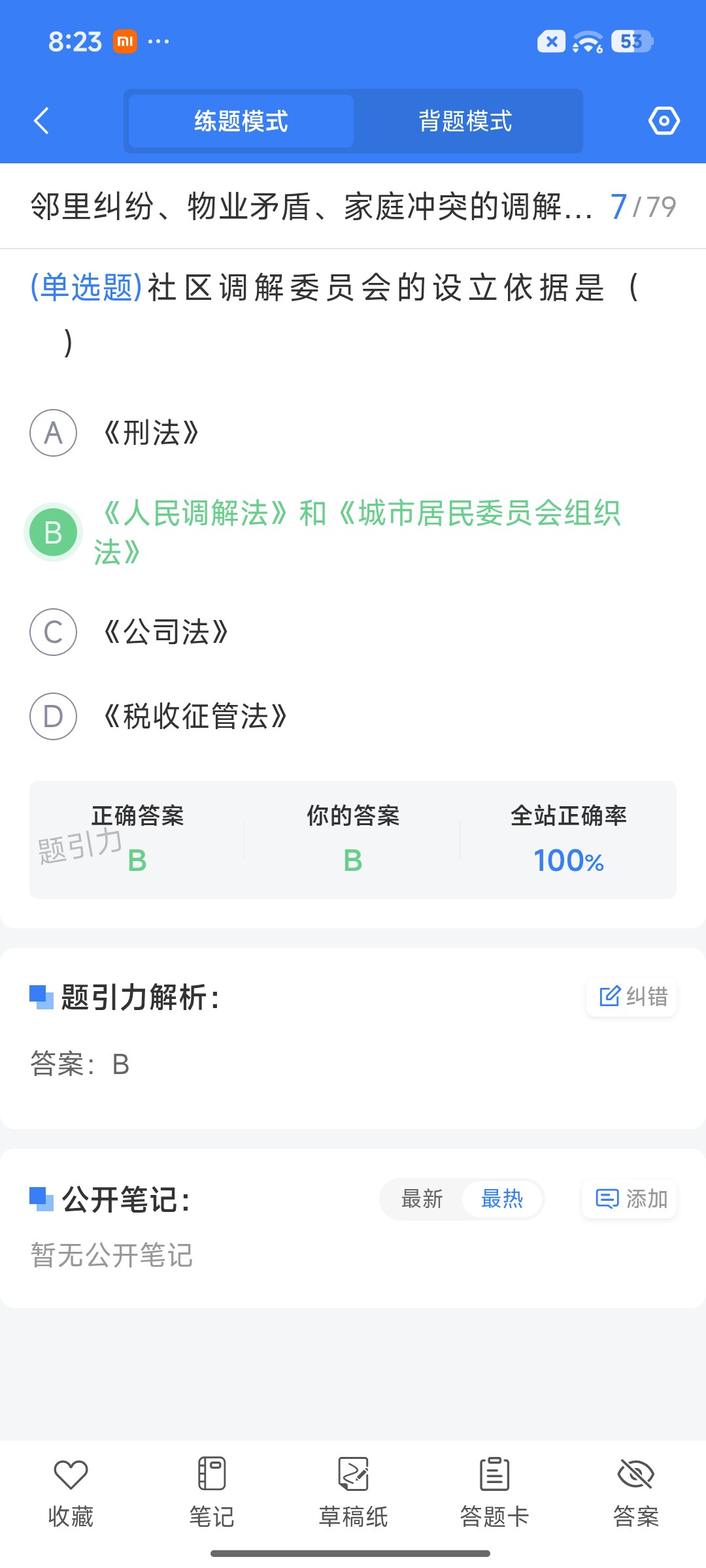Screen dimensions: 706x1568
Task: Sort public notes by 最热
Action: pyautogui.click(x=502, y=1199)
